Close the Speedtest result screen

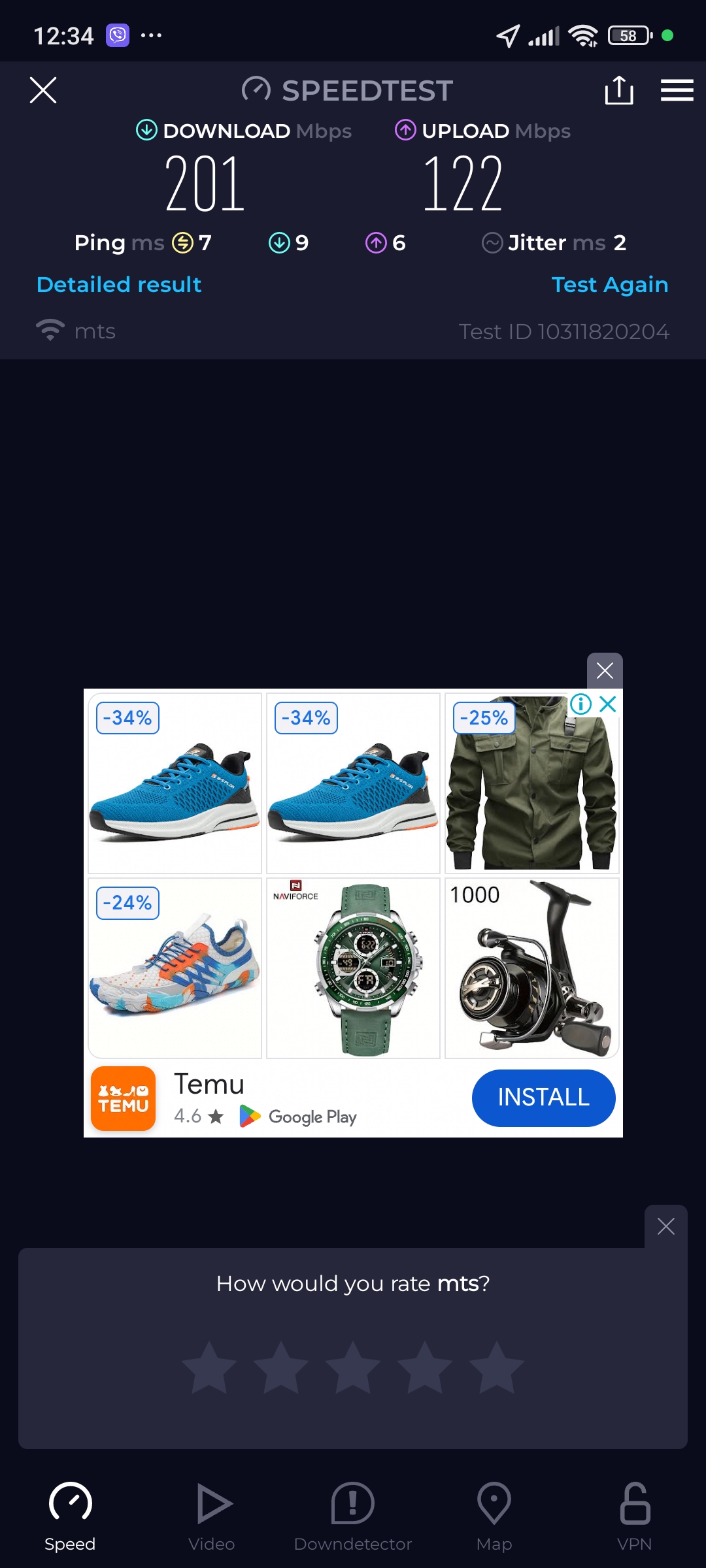pyautogui.click(x=43, y=90)
